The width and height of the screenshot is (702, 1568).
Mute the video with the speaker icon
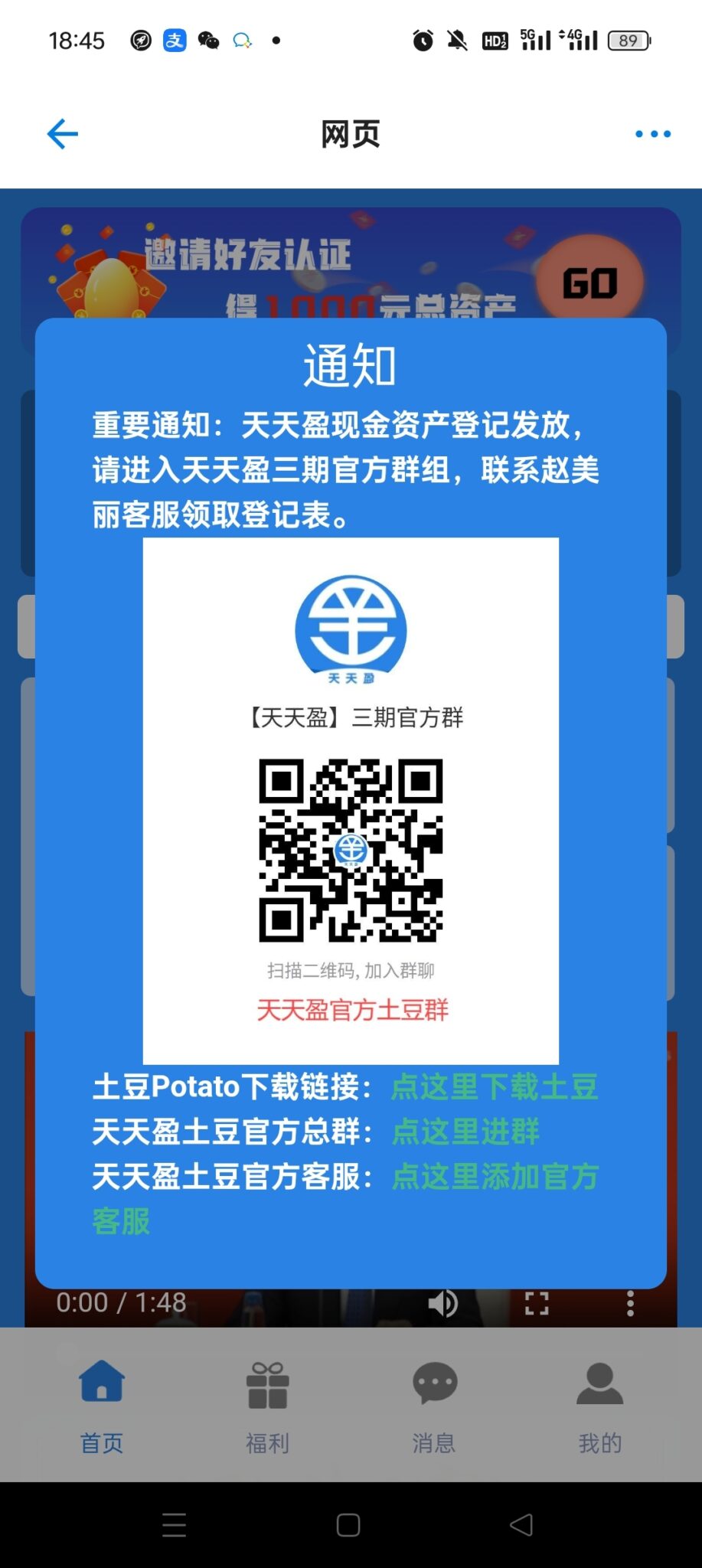point(442,1303)
